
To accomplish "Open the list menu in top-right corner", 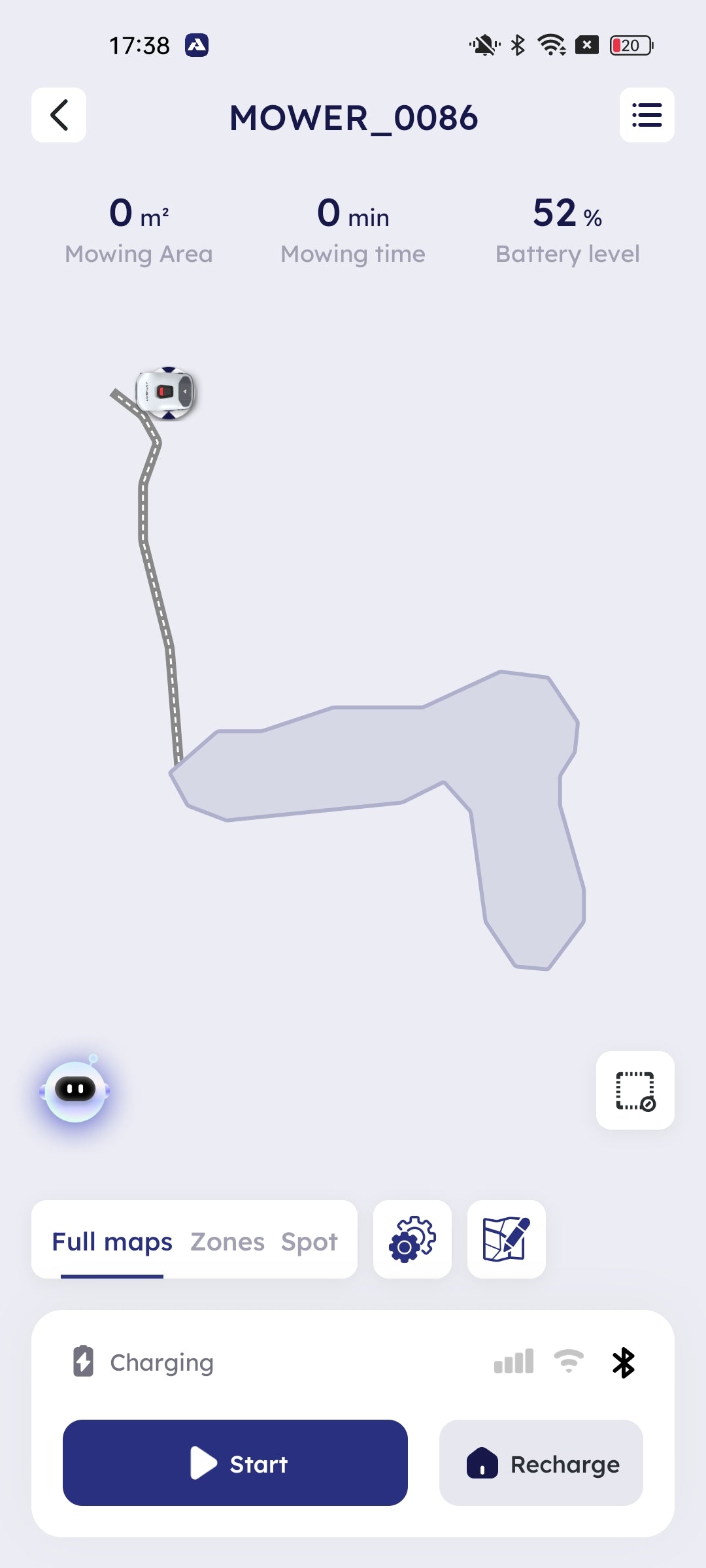I will (647, 115).
